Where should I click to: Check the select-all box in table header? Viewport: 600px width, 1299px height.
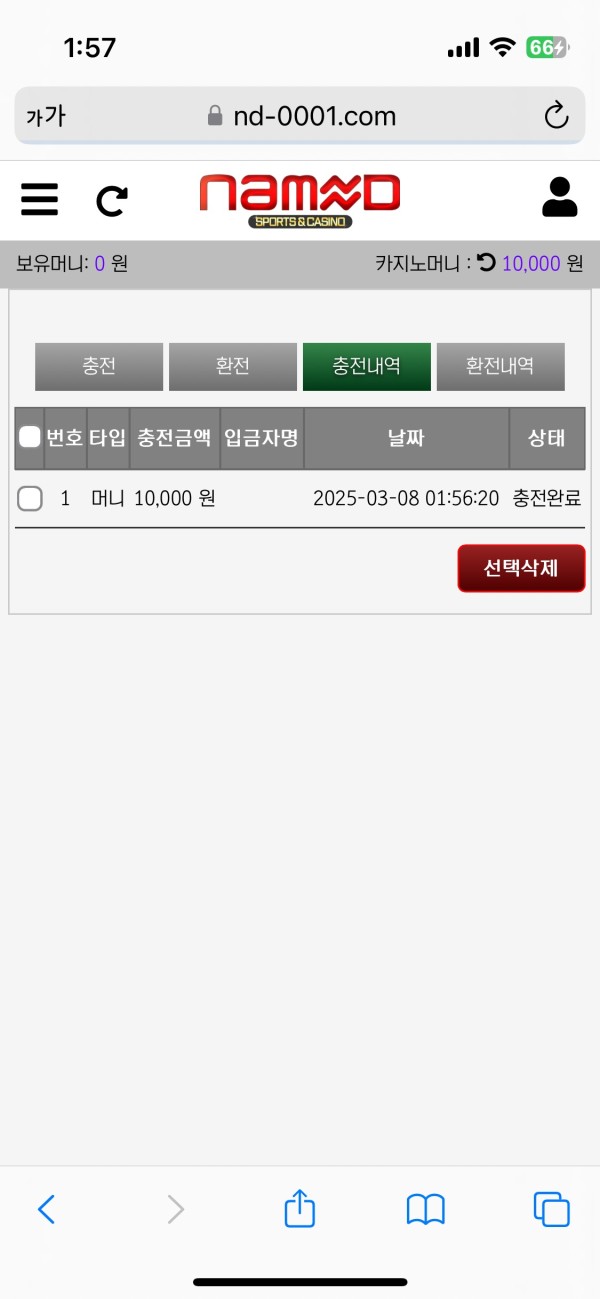pyautogui.click(x=30, y=437)
